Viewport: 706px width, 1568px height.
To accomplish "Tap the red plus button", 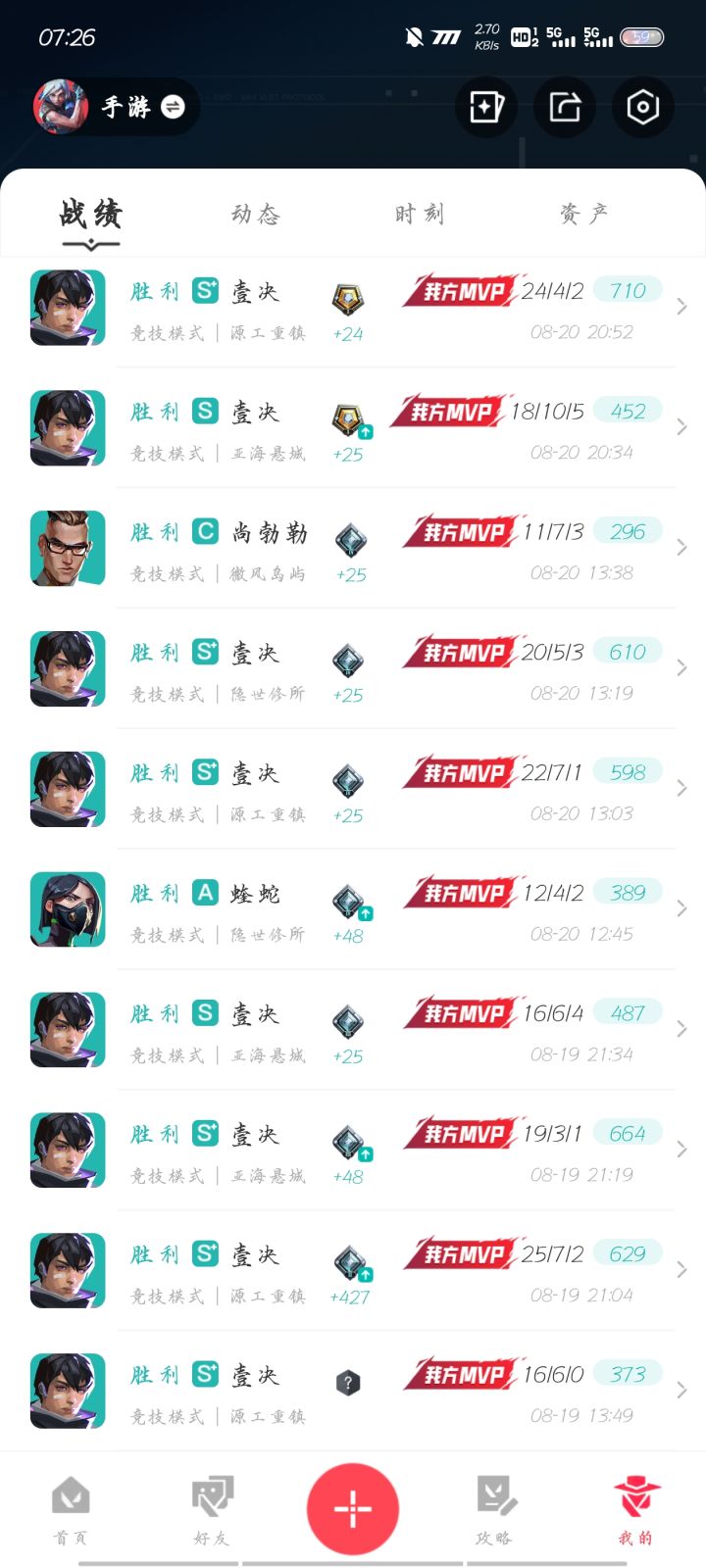I will [353, 1509].
